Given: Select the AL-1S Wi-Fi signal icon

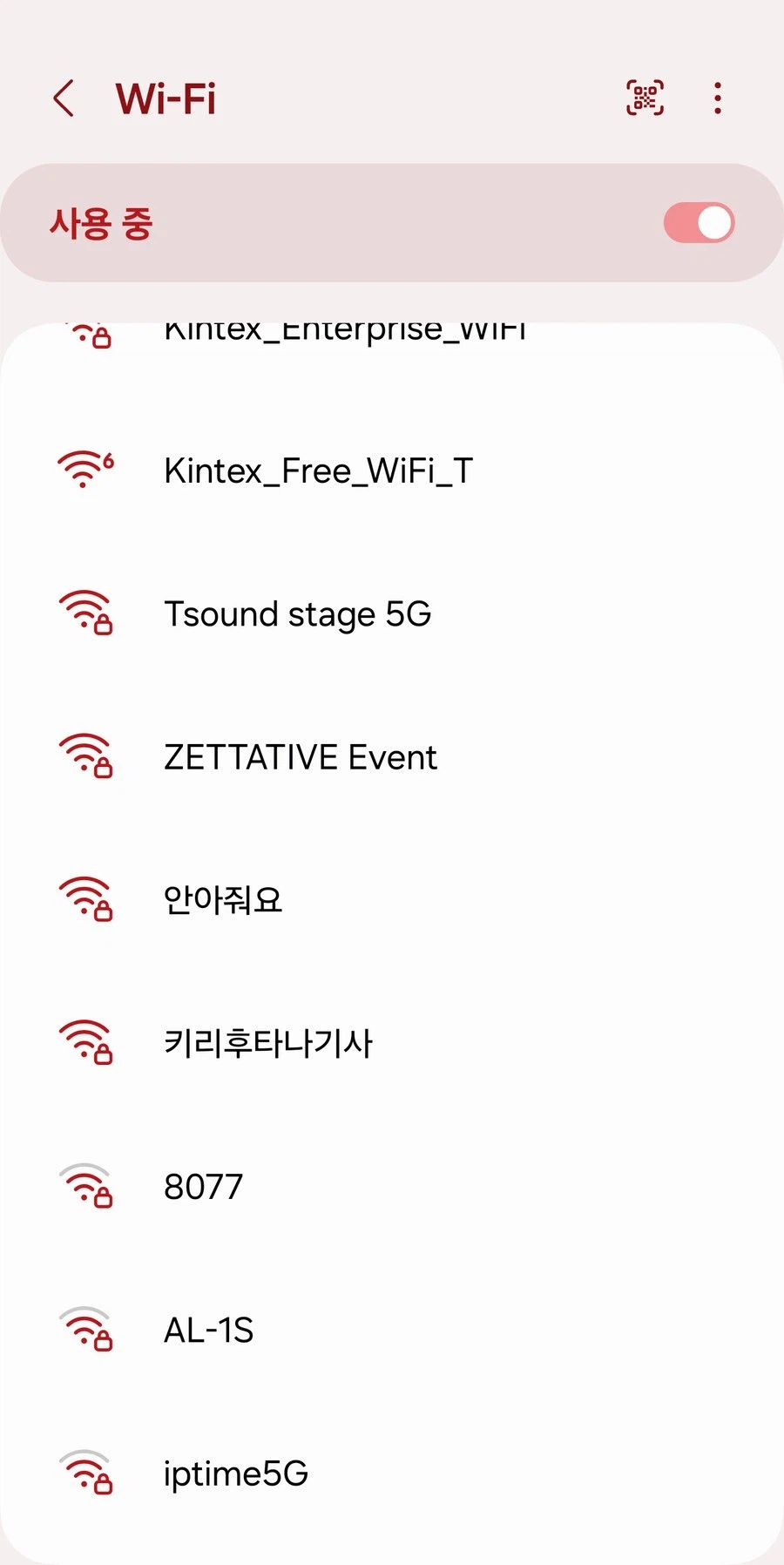Looking at the screenshot, I should [x=84, y=1327].
